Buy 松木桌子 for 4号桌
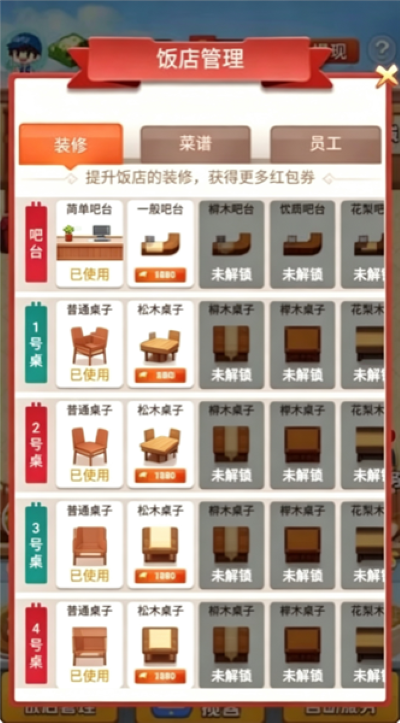The height and width of the screenshot is (723, 400). point(160,676)
